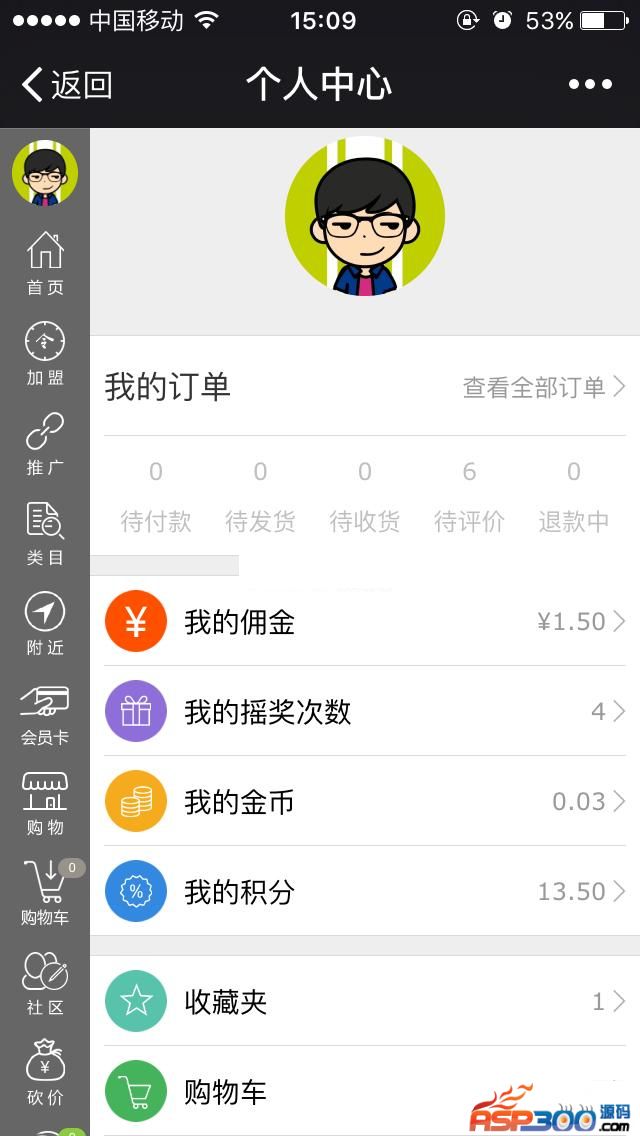Switch to the 类目 section
640x1136 pixels.
click(45, 533)
